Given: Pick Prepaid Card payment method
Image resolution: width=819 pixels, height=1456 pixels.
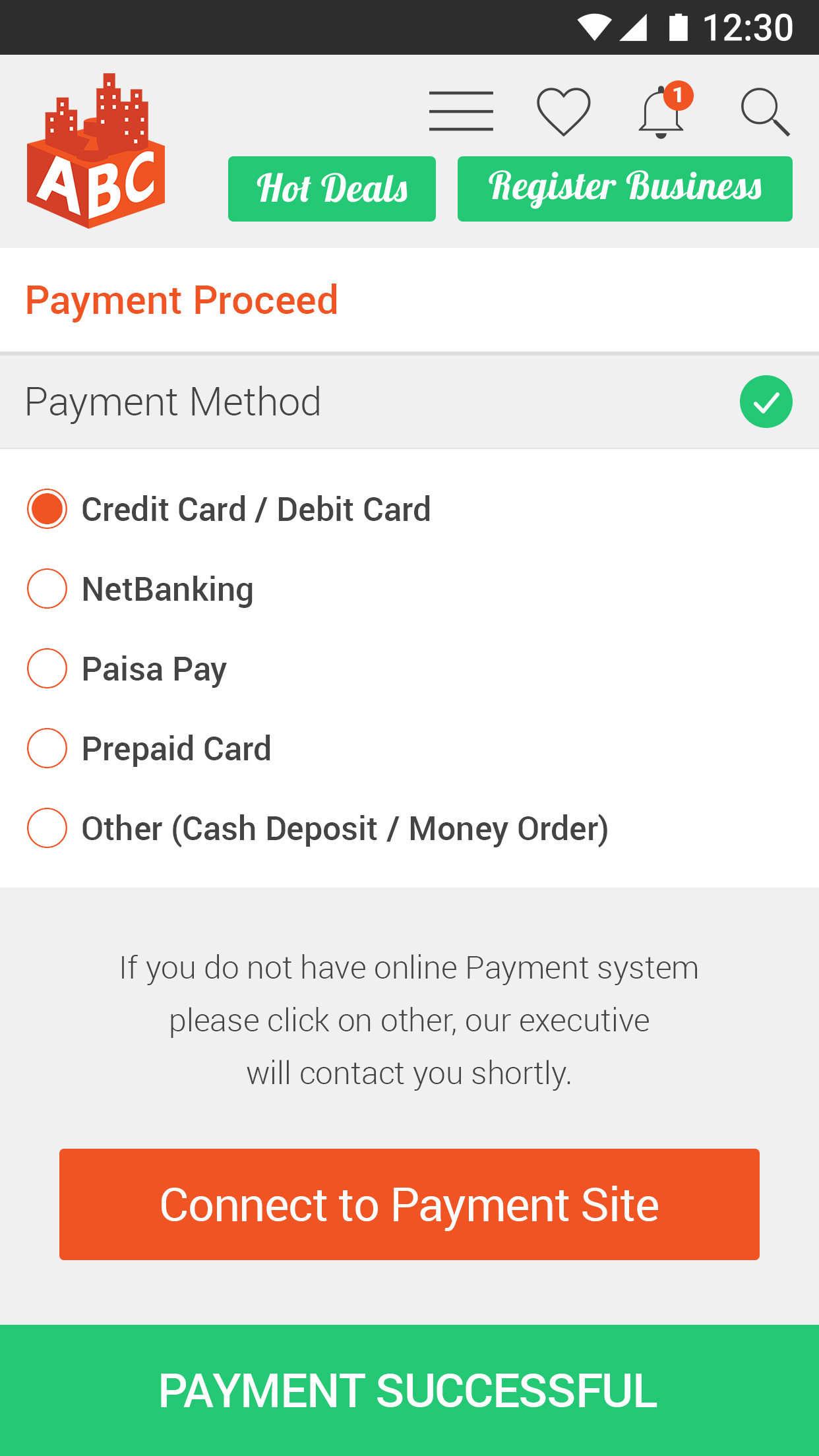Looking at the screenshot, I should coord(47,748).
